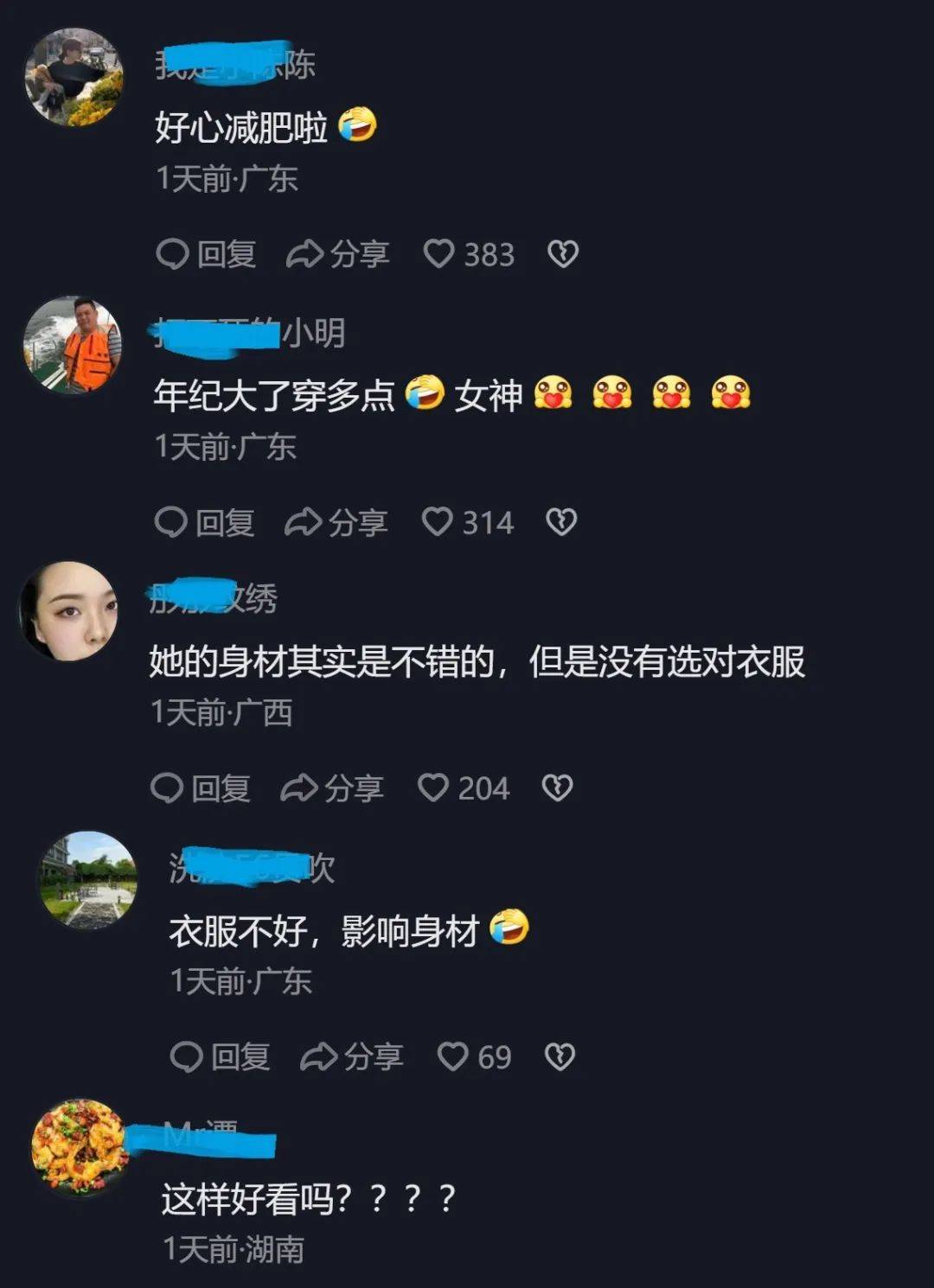
Task: Share the comment 好心减肥啦
Action: pyautogui.click(x=337, y=254)
